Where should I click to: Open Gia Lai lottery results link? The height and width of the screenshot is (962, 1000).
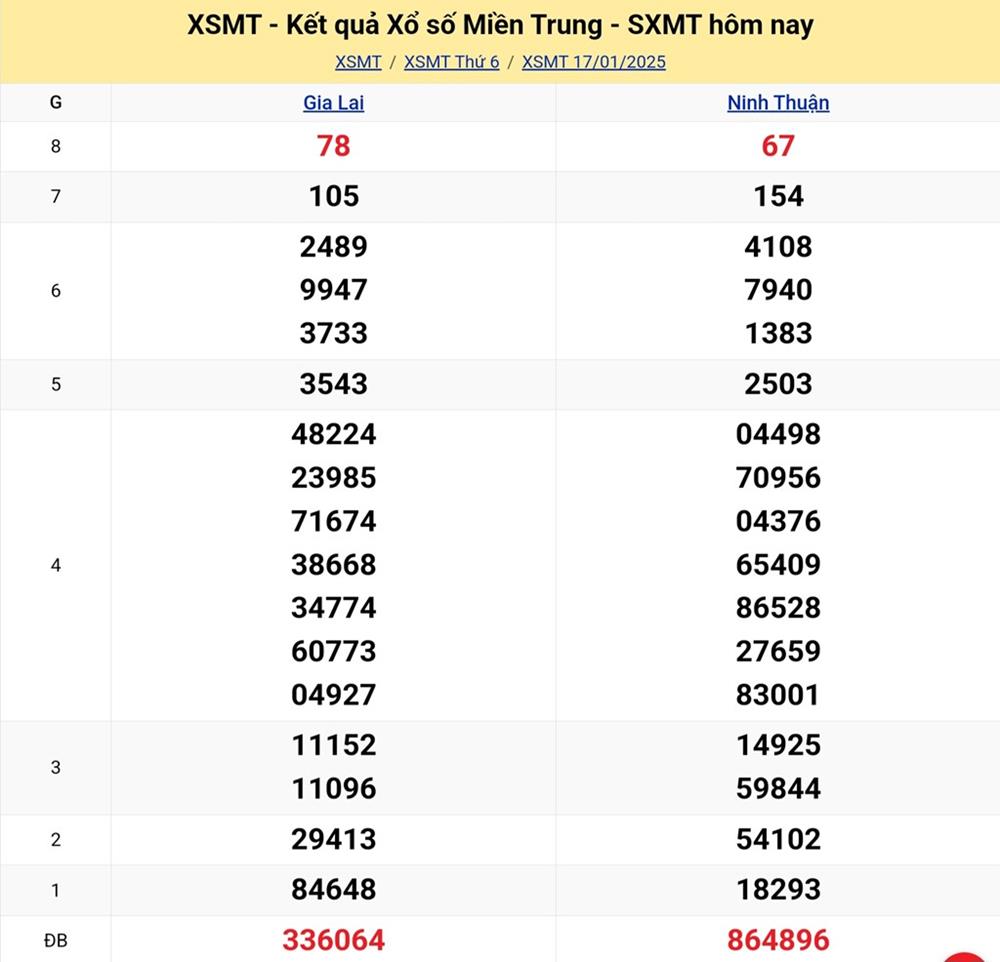[333, 103]
